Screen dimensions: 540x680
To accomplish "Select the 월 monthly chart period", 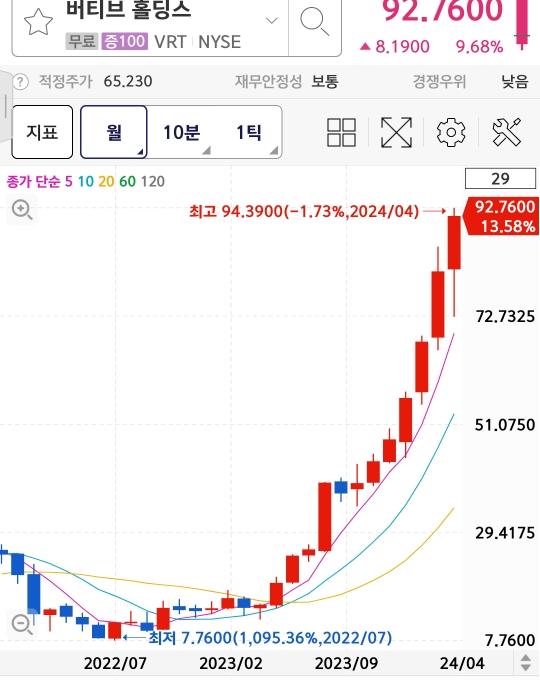I will click(x=114, y=132).
